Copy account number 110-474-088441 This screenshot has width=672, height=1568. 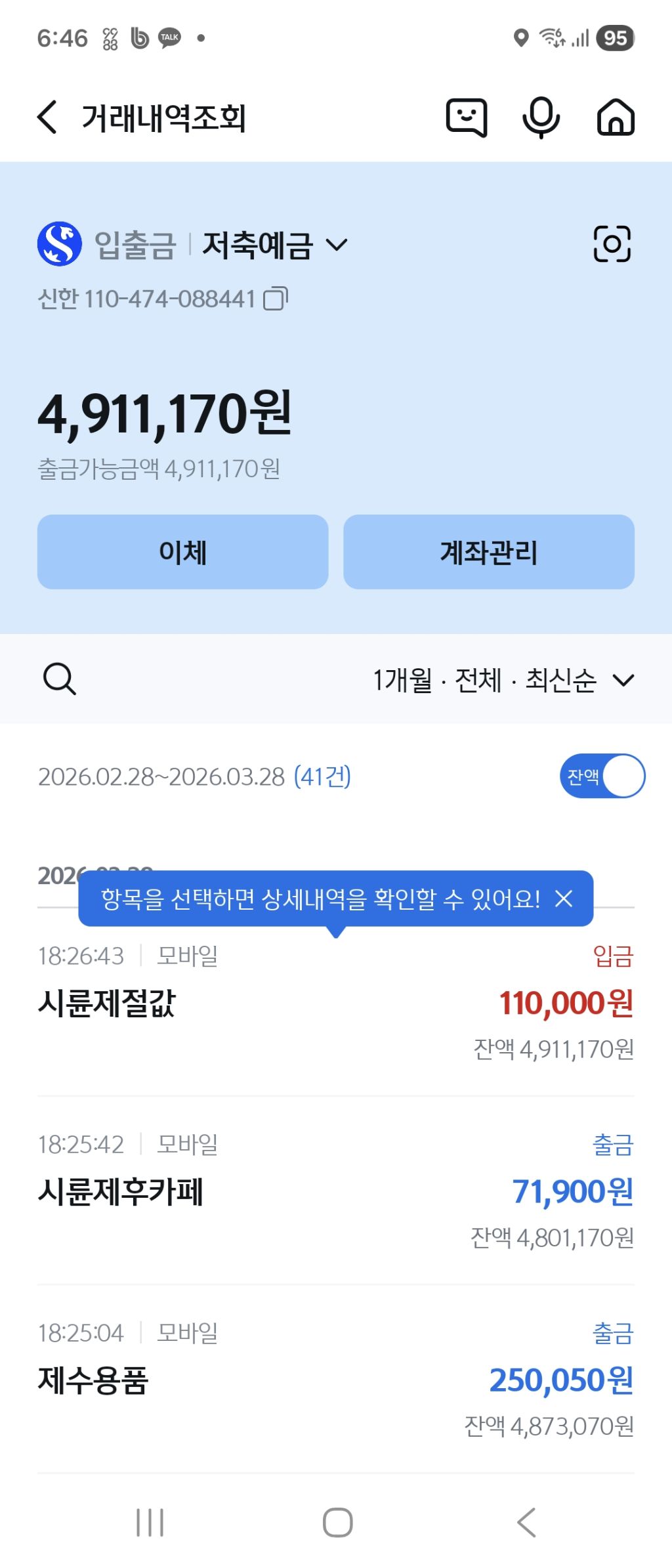[x=276, y=299]
